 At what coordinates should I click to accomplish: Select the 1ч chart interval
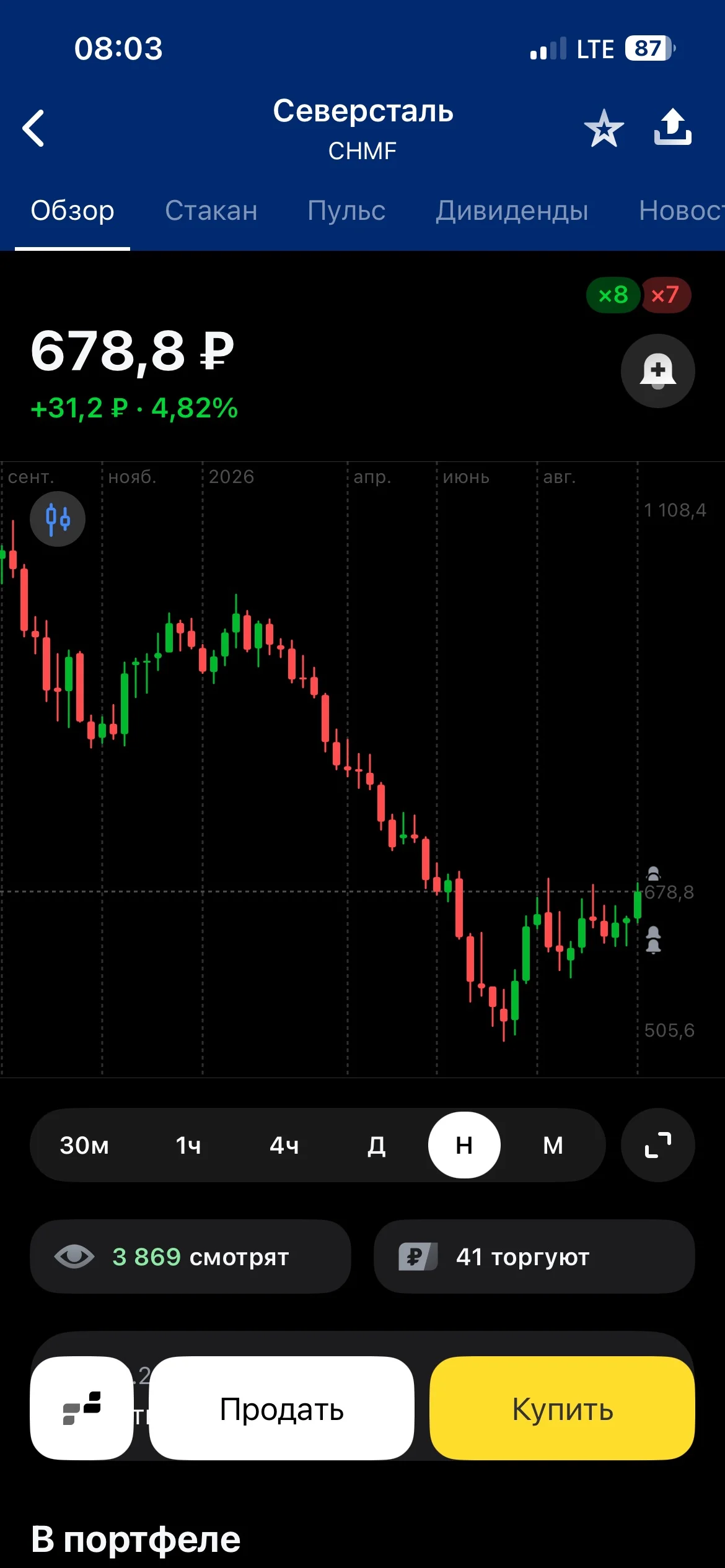point(188,1145)
